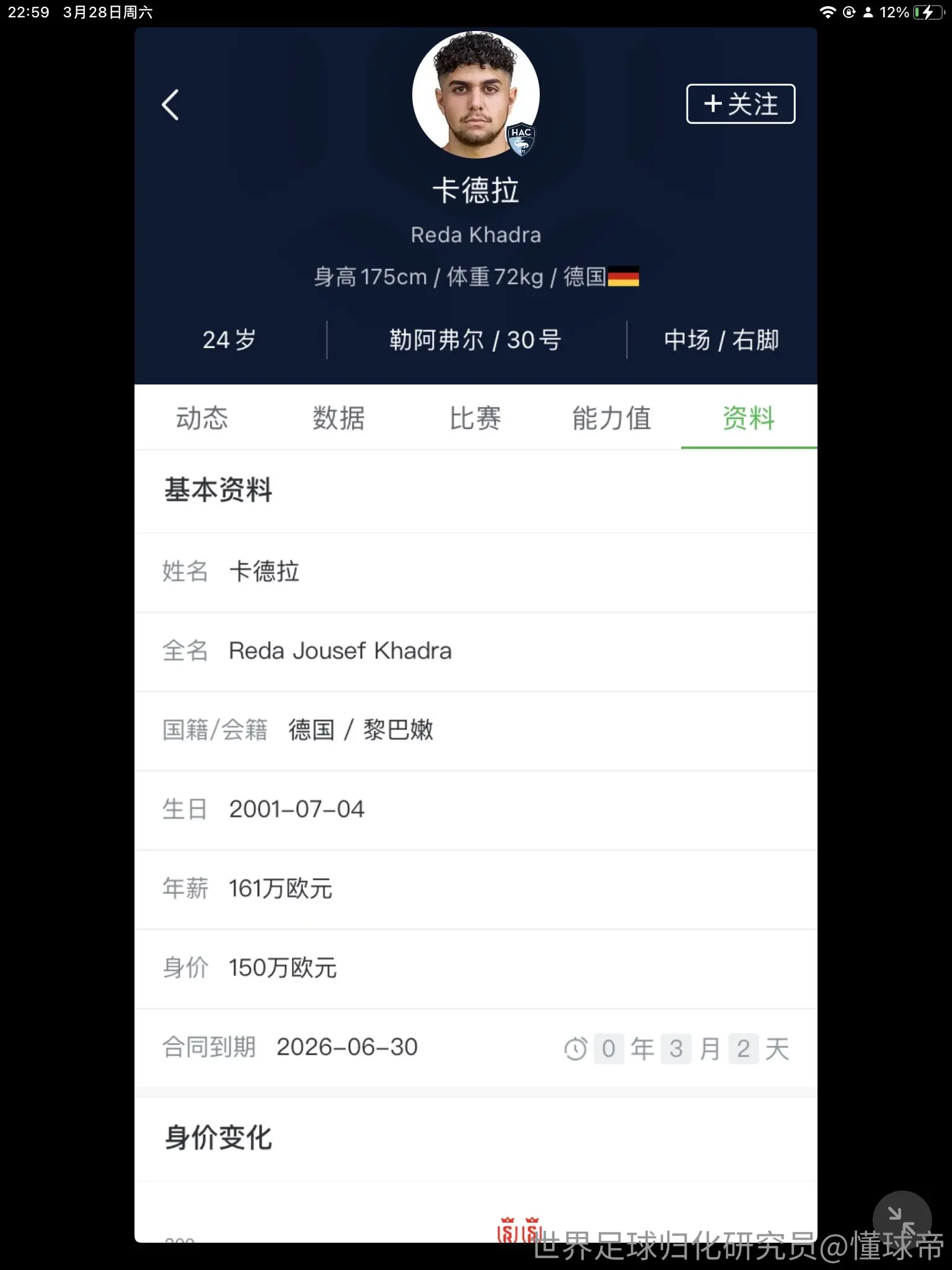This screenshot has width=952, height=1270.
Task: Open the player's profile photo
Action: click(x=476, y=94)
